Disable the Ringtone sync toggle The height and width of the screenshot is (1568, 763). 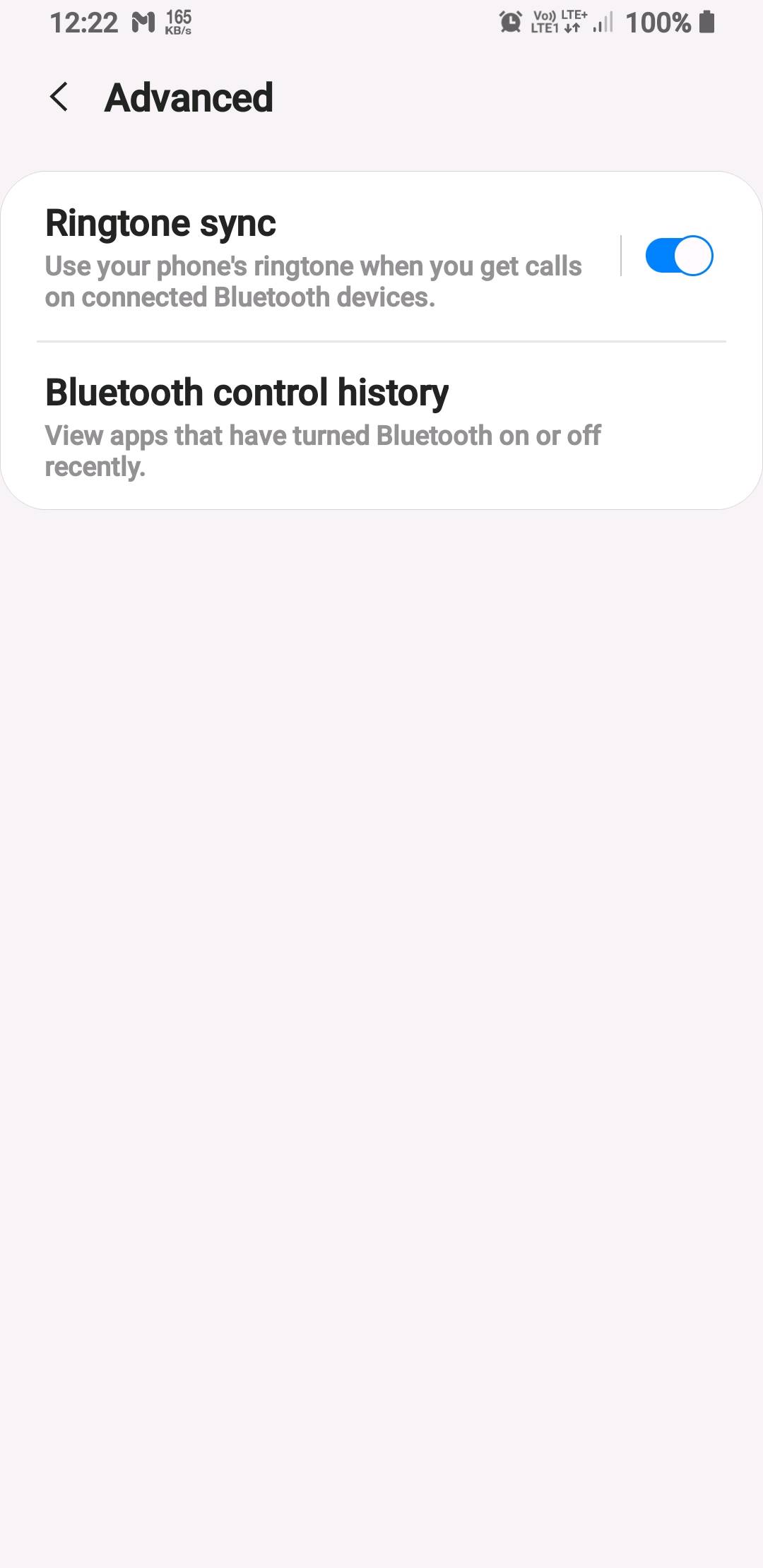(680, 255)
